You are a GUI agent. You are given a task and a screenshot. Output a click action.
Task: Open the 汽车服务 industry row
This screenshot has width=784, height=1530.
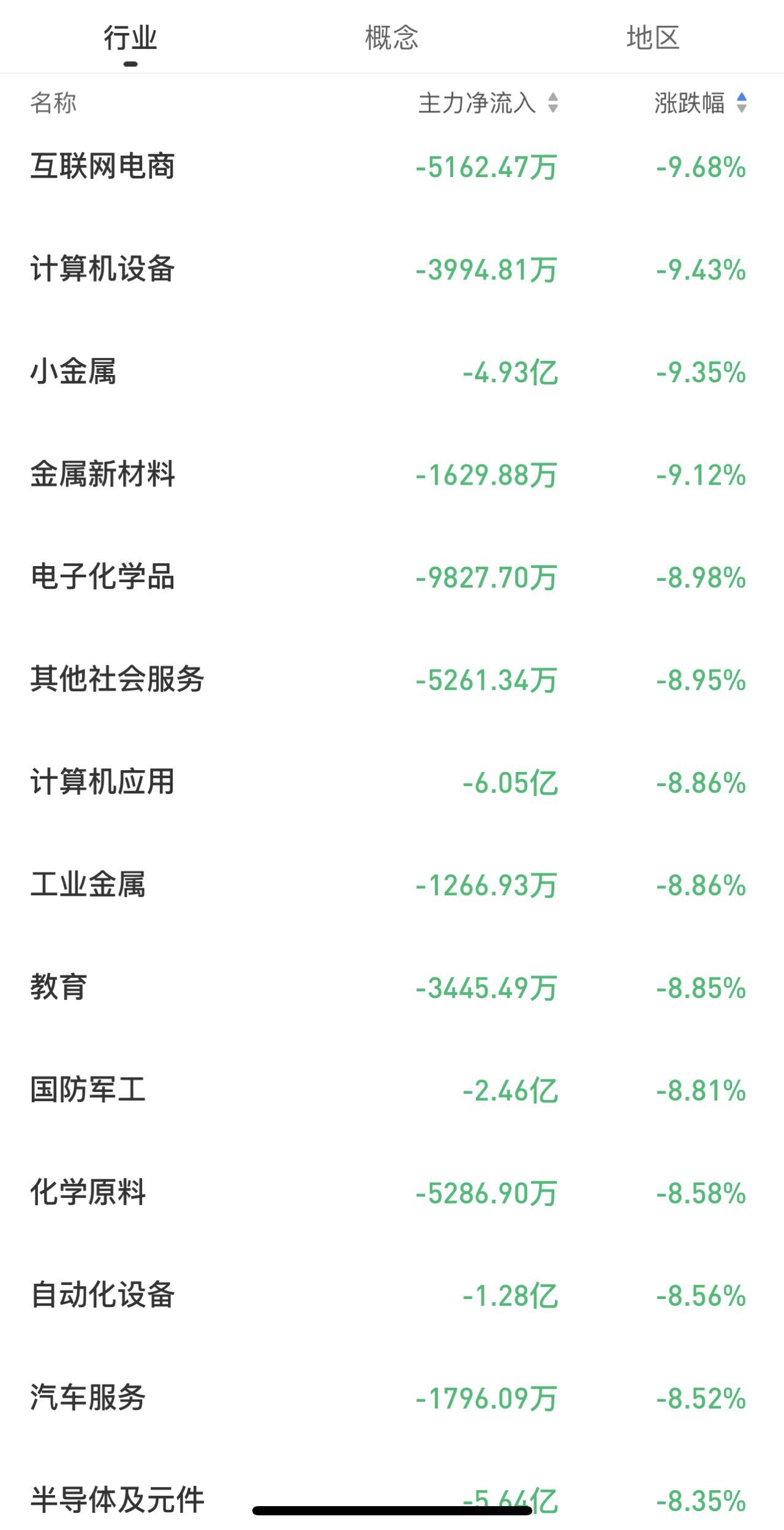pos(392,1398)
